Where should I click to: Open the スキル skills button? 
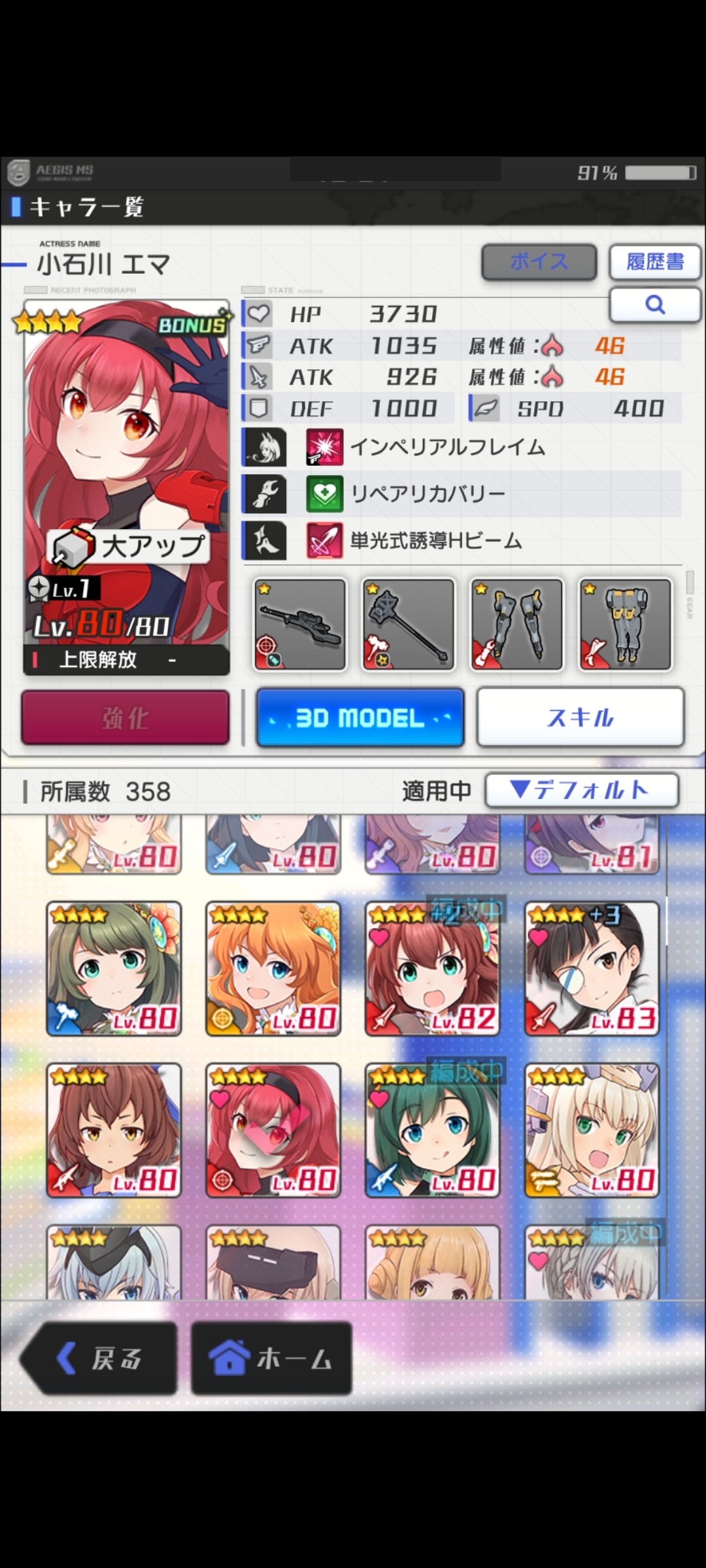(580, 718)
